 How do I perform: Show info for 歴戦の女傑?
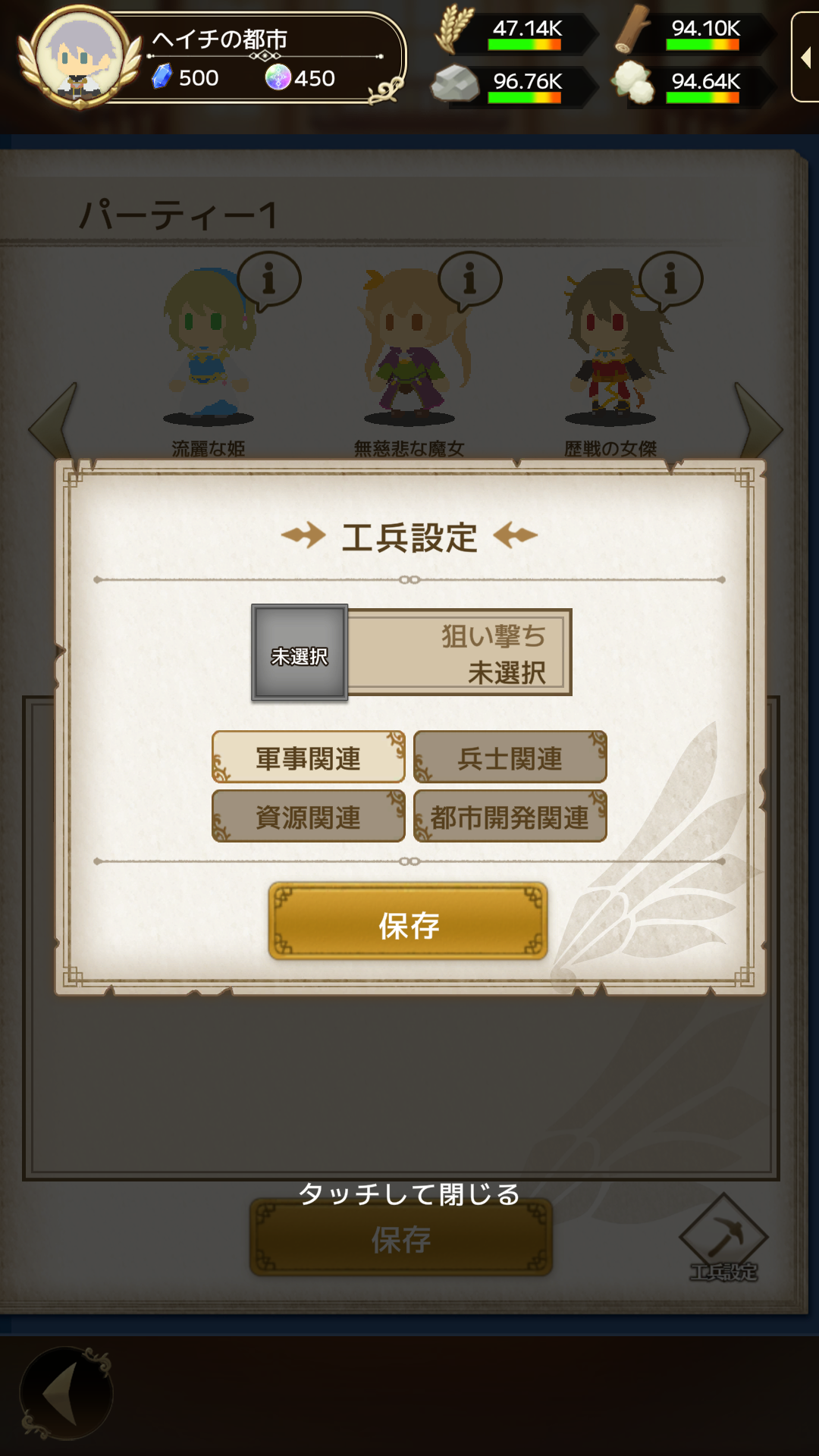pos(671,280)
